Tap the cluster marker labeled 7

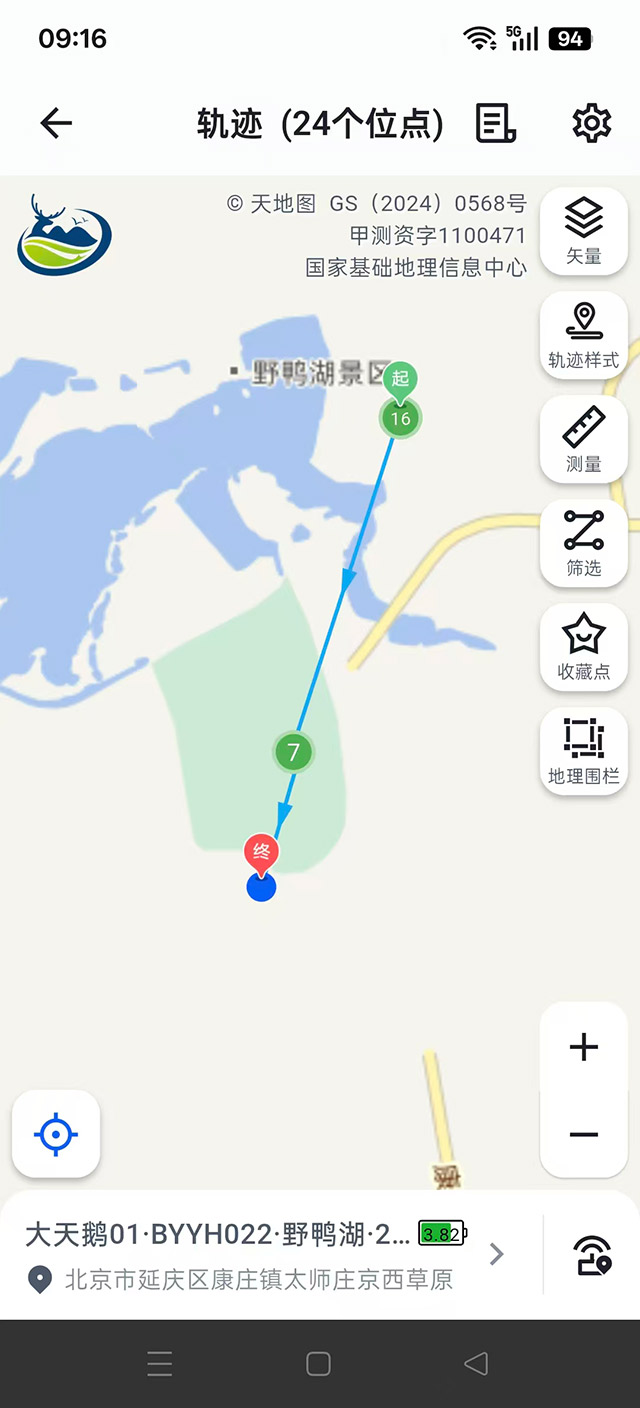293,752
